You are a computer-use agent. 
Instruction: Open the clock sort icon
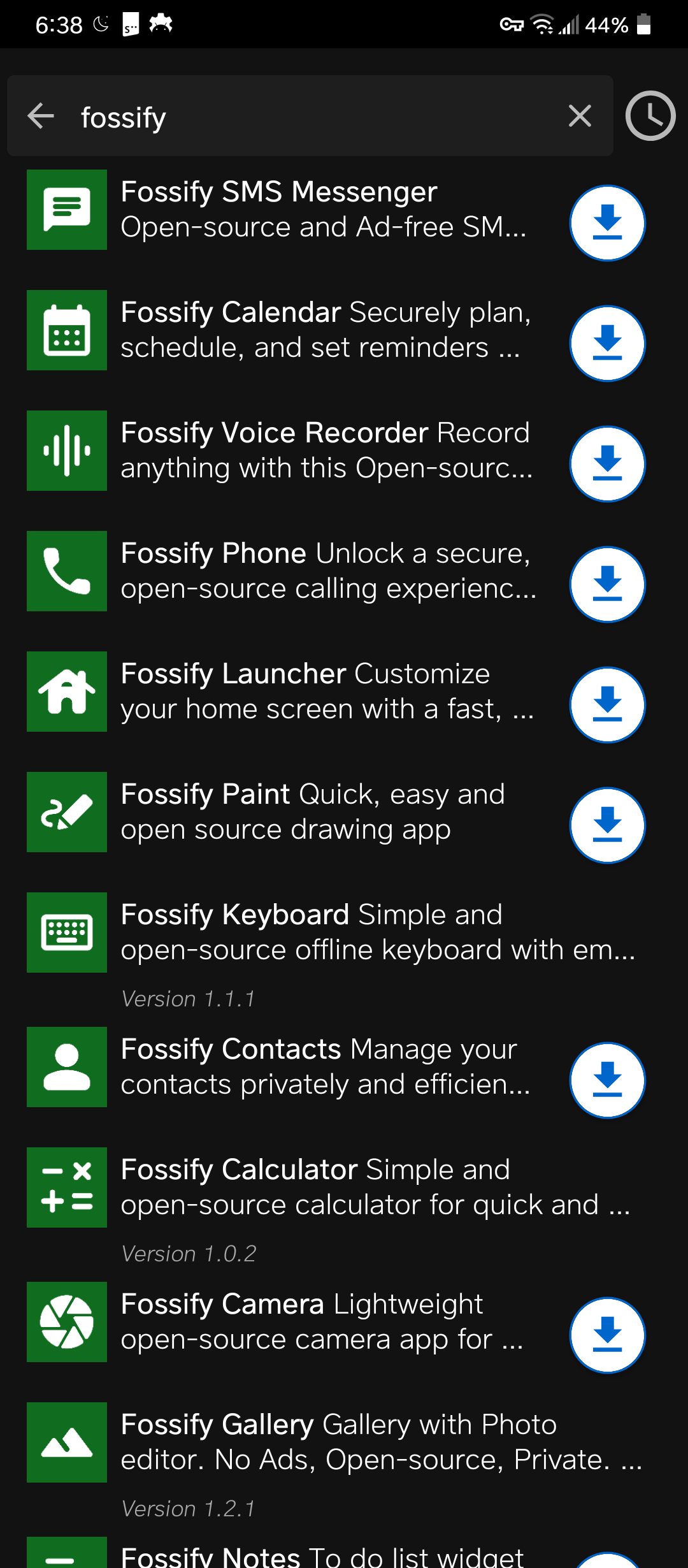[x=650, y=116]
